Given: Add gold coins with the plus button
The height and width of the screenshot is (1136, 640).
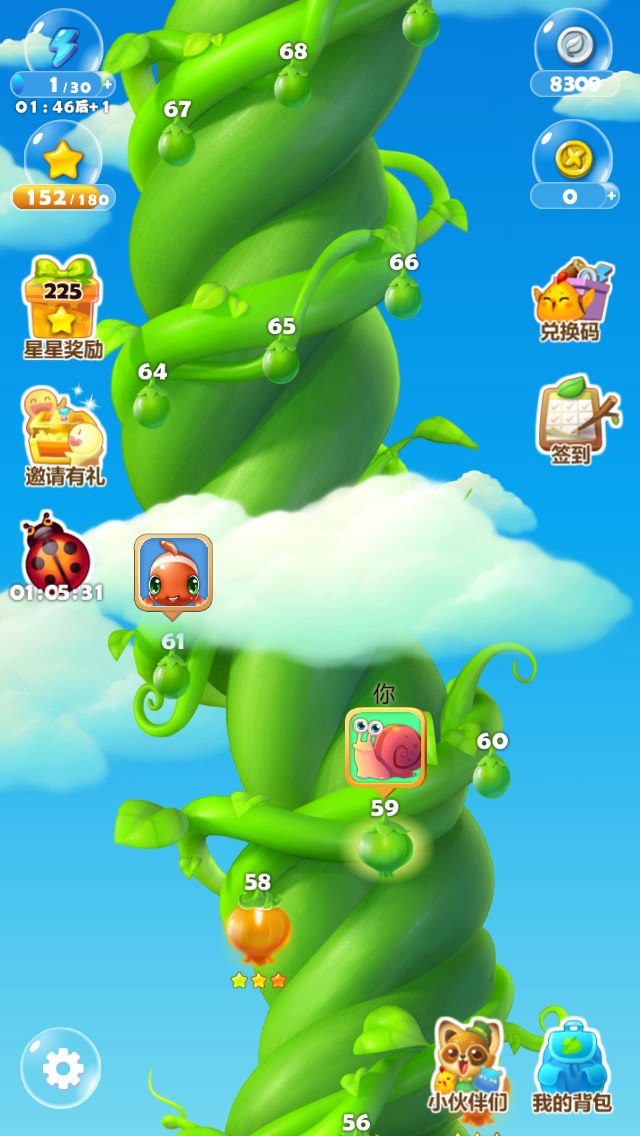Looking at the screenshot, I should coord(612,196).
